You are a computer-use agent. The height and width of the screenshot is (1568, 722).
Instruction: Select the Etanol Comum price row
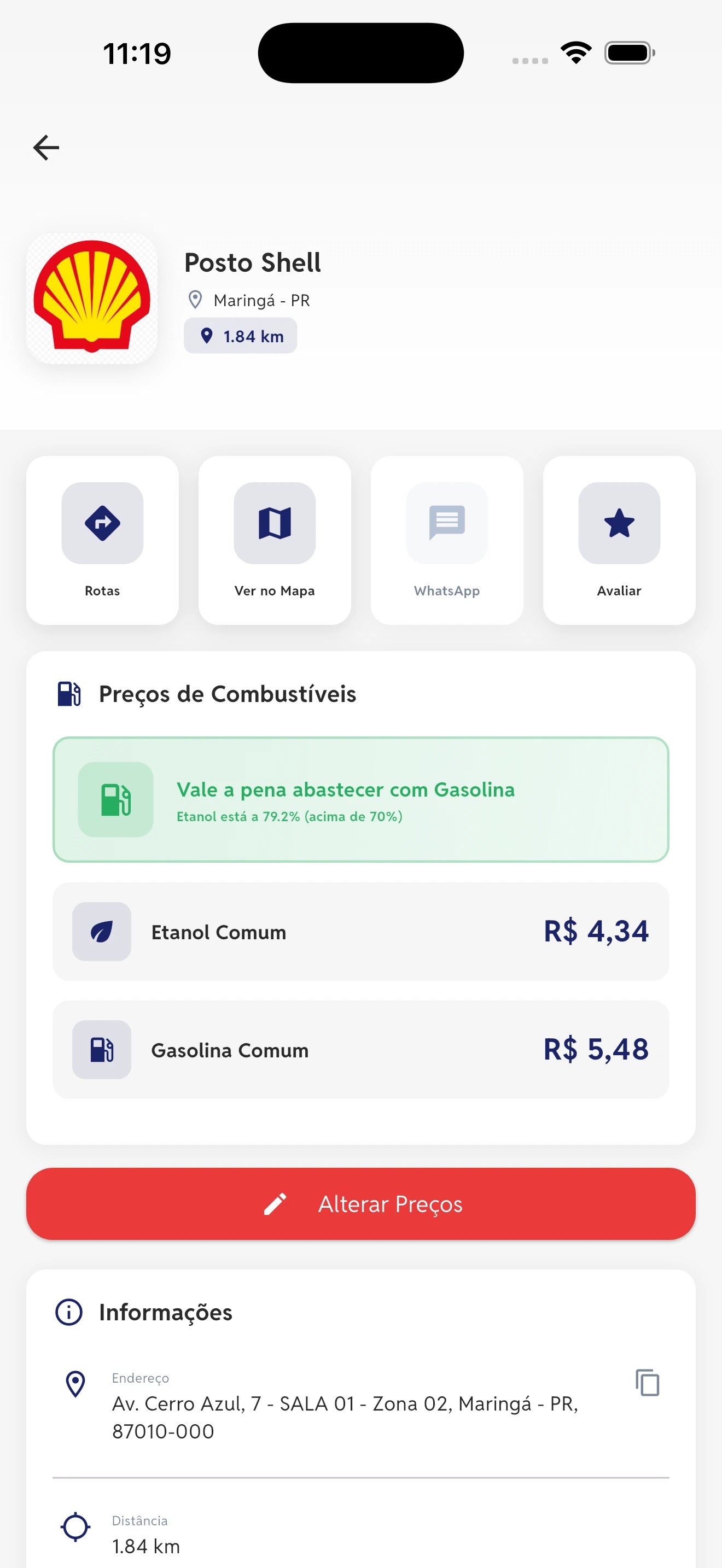coord(361,931)
